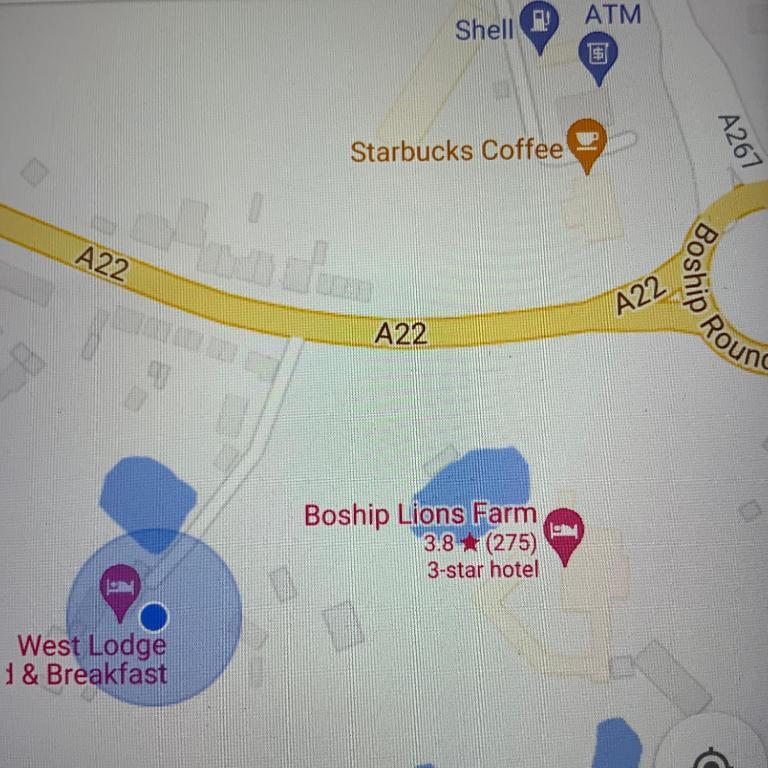Screen dimensions: 768x768
Task: View Boship Lions Farm hotel details
Action: click(565, 533)
